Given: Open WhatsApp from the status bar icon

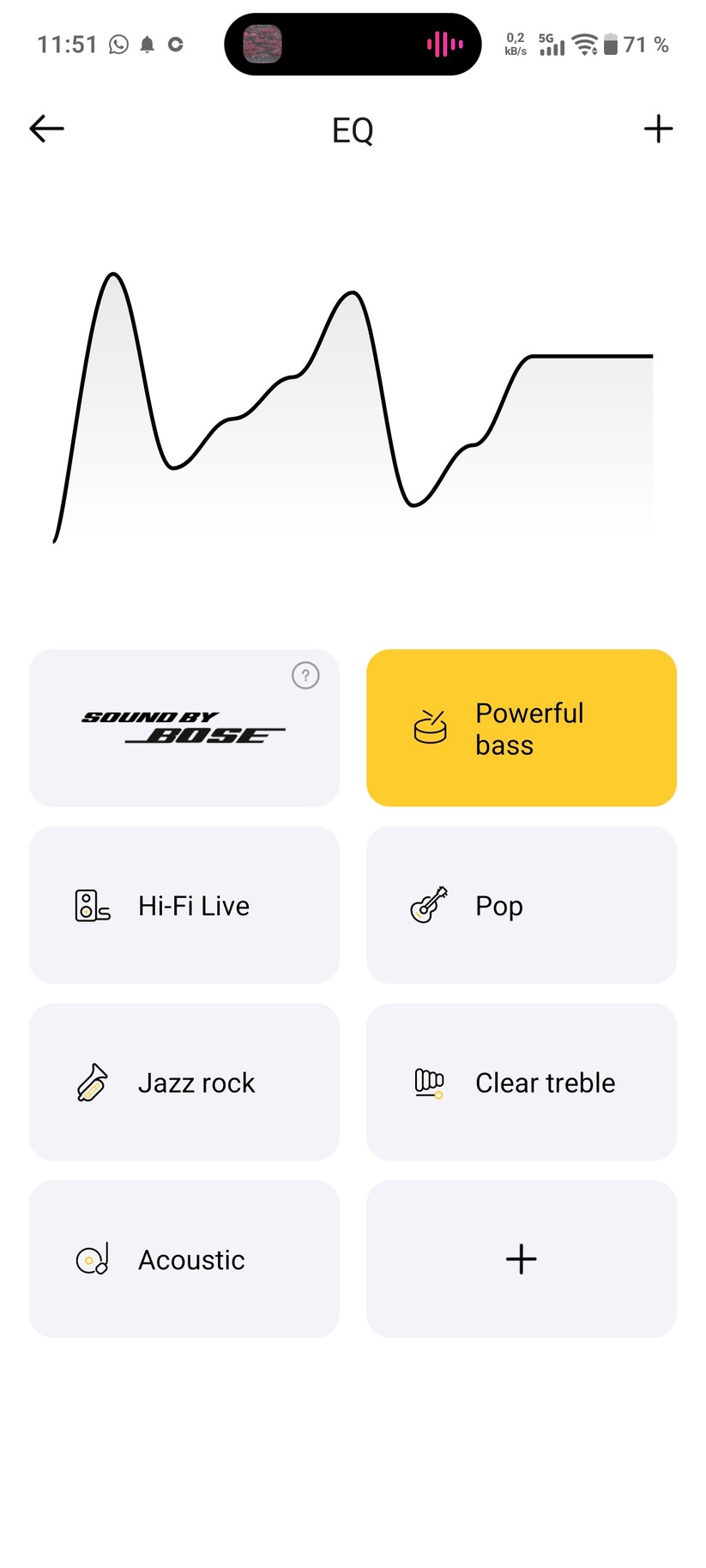Looking at the screenshot, I should 118,43.
